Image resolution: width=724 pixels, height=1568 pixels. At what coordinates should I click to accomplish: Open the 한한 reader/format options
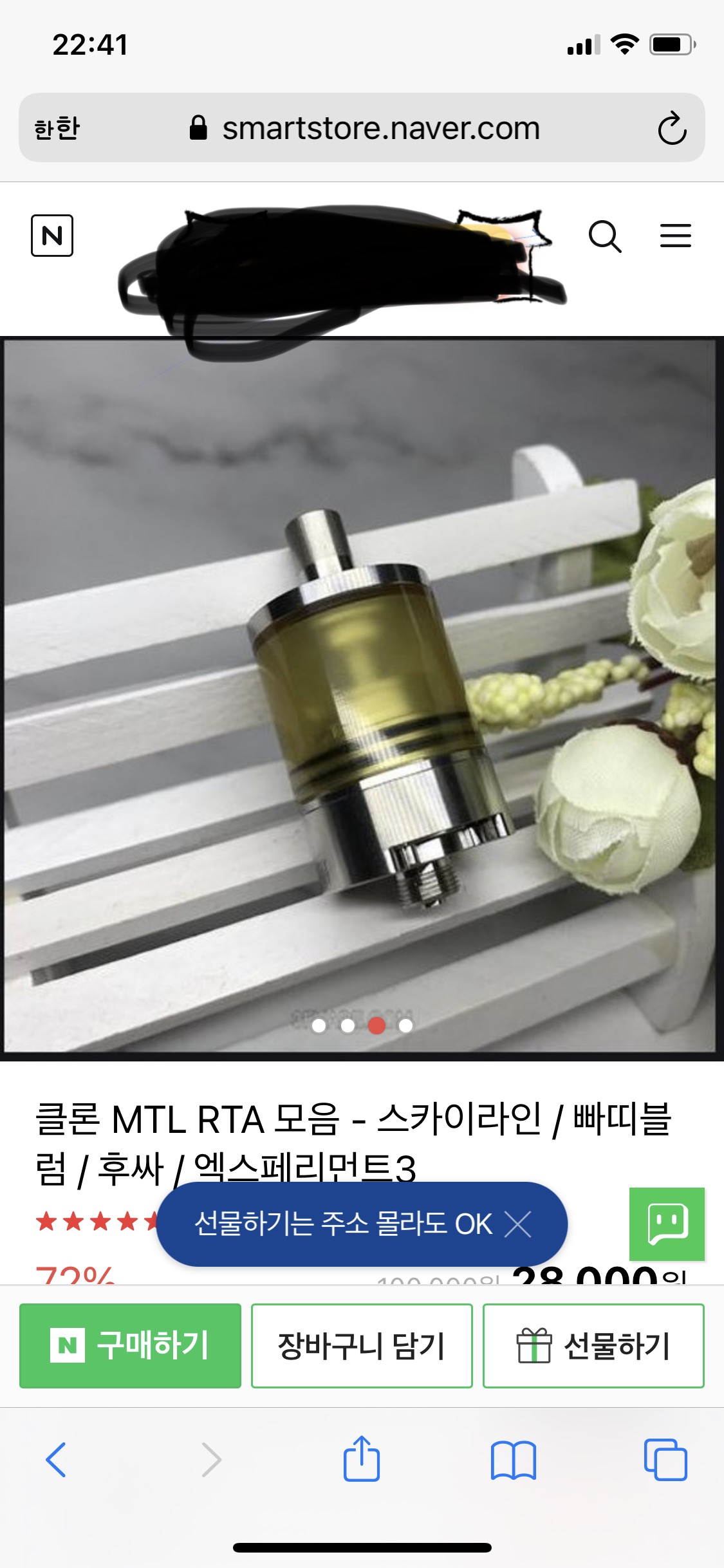coord(57,128)
